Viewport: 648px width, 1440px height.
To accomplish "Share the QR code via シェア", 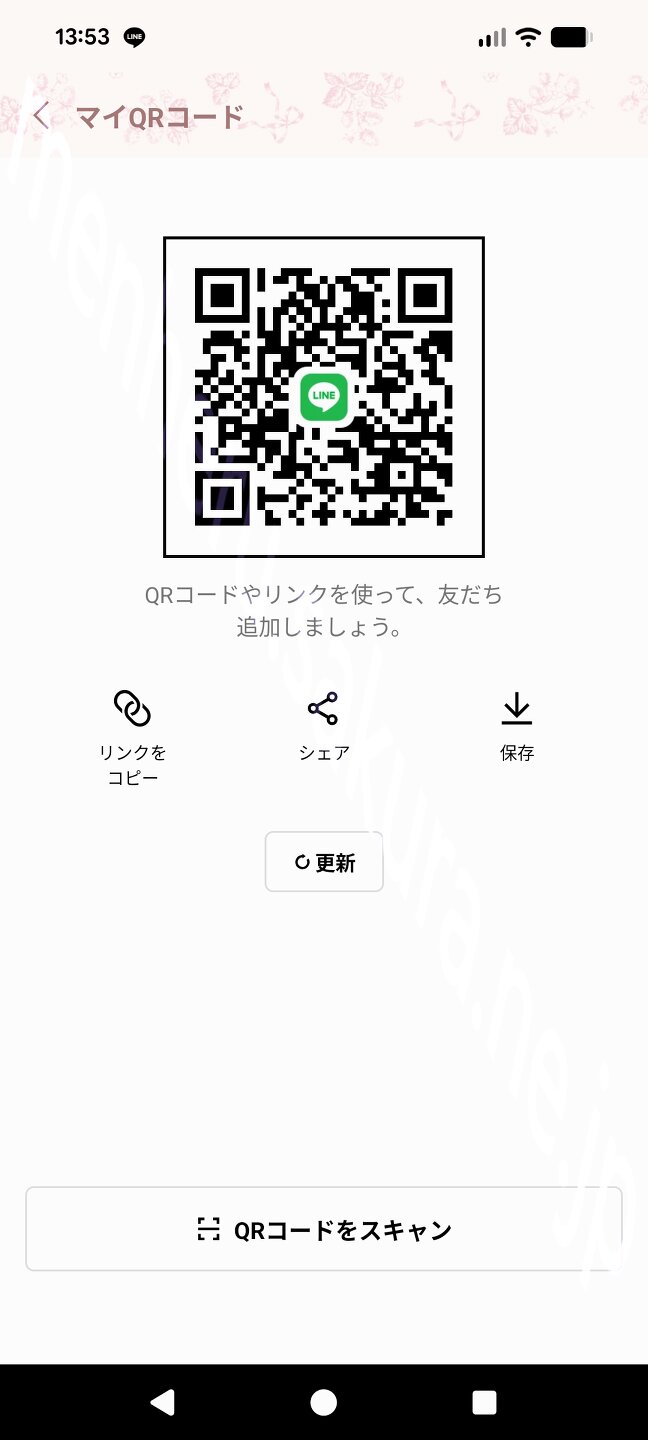I will click(x=323, y=725).
